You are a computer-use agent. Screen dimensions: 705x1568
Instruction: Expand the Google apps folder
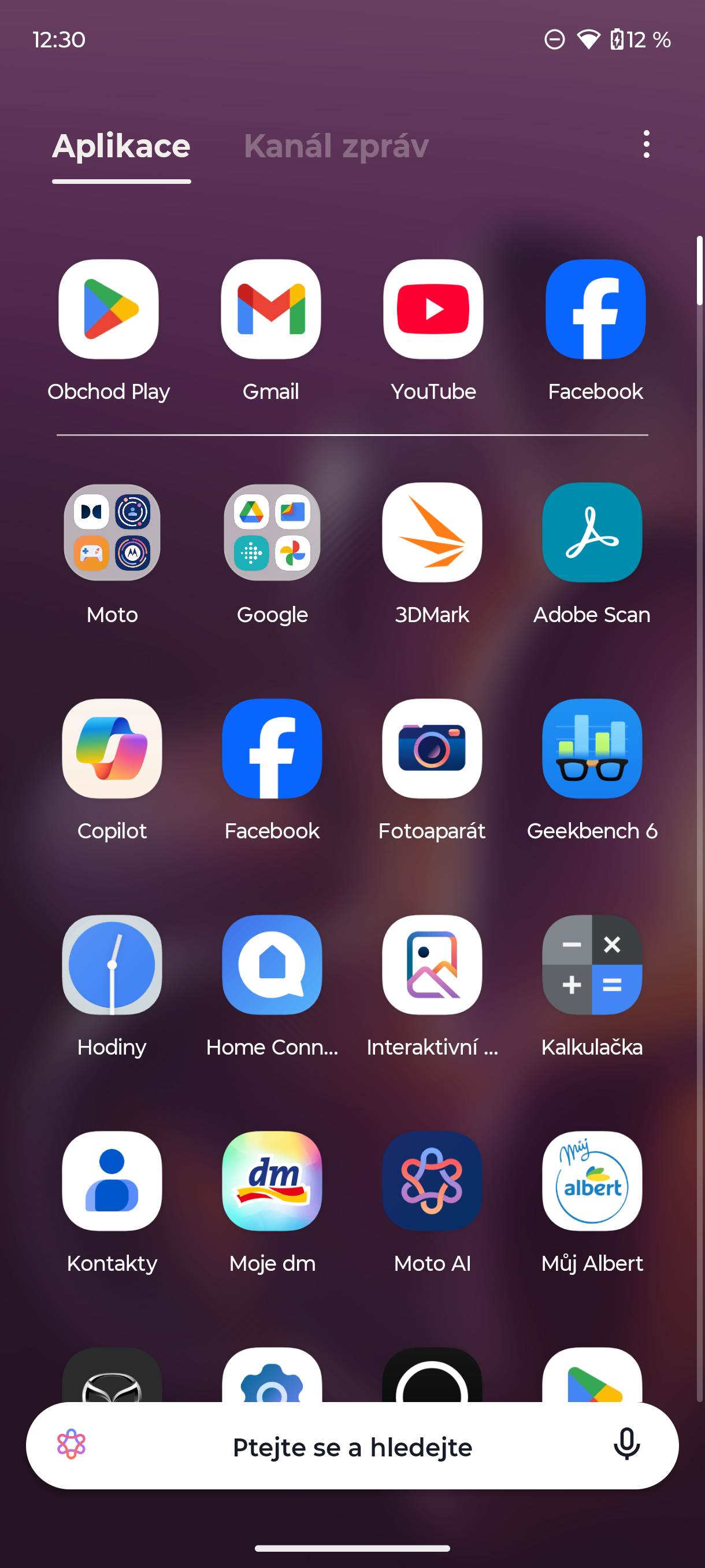pos(272,532)
